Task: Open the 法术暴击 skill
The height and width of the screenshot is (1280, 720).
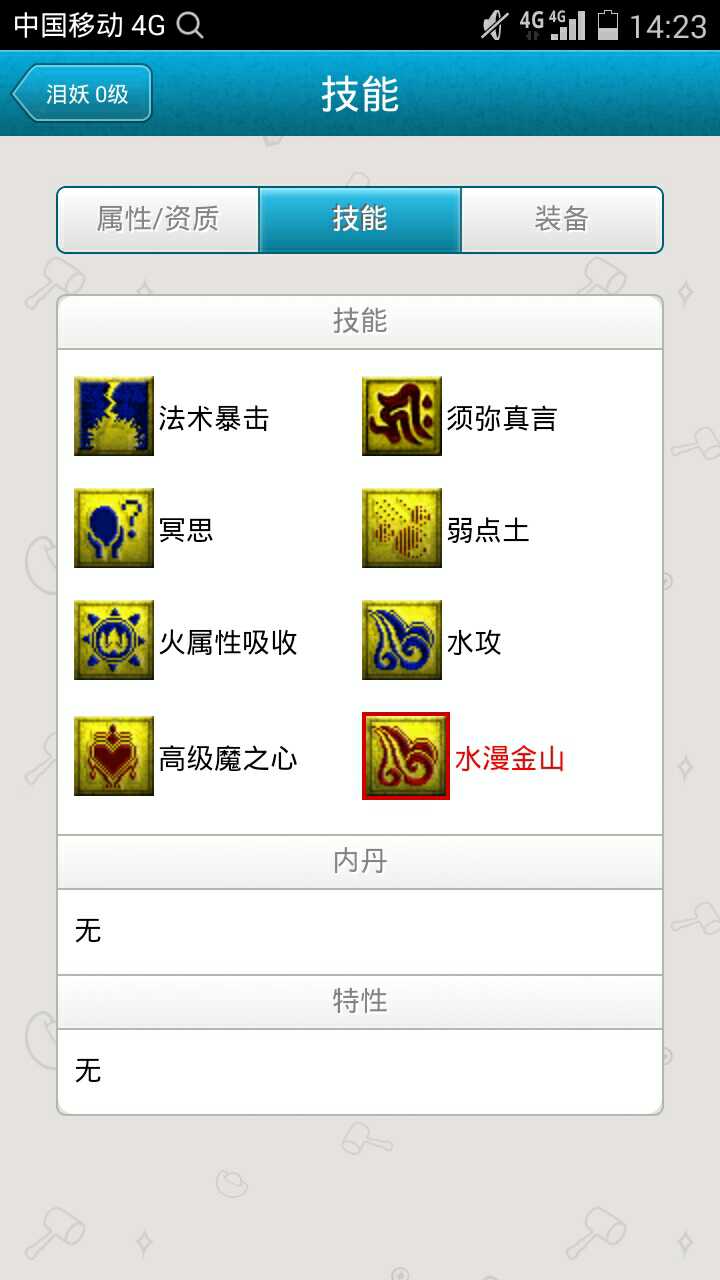Action: click(172, 417)
